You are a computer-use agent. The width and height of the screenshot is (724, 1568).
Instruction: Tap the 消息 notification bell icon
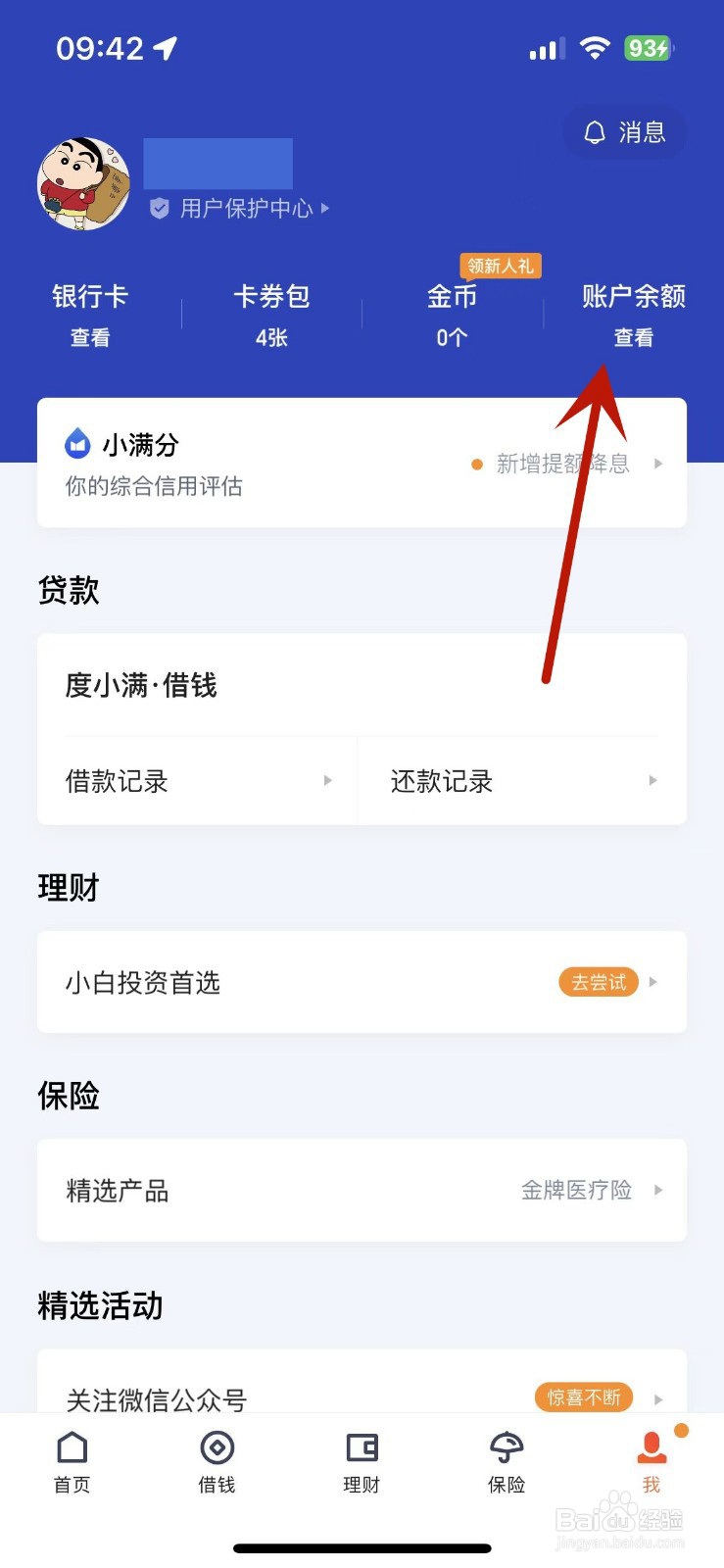pos(594,132)
